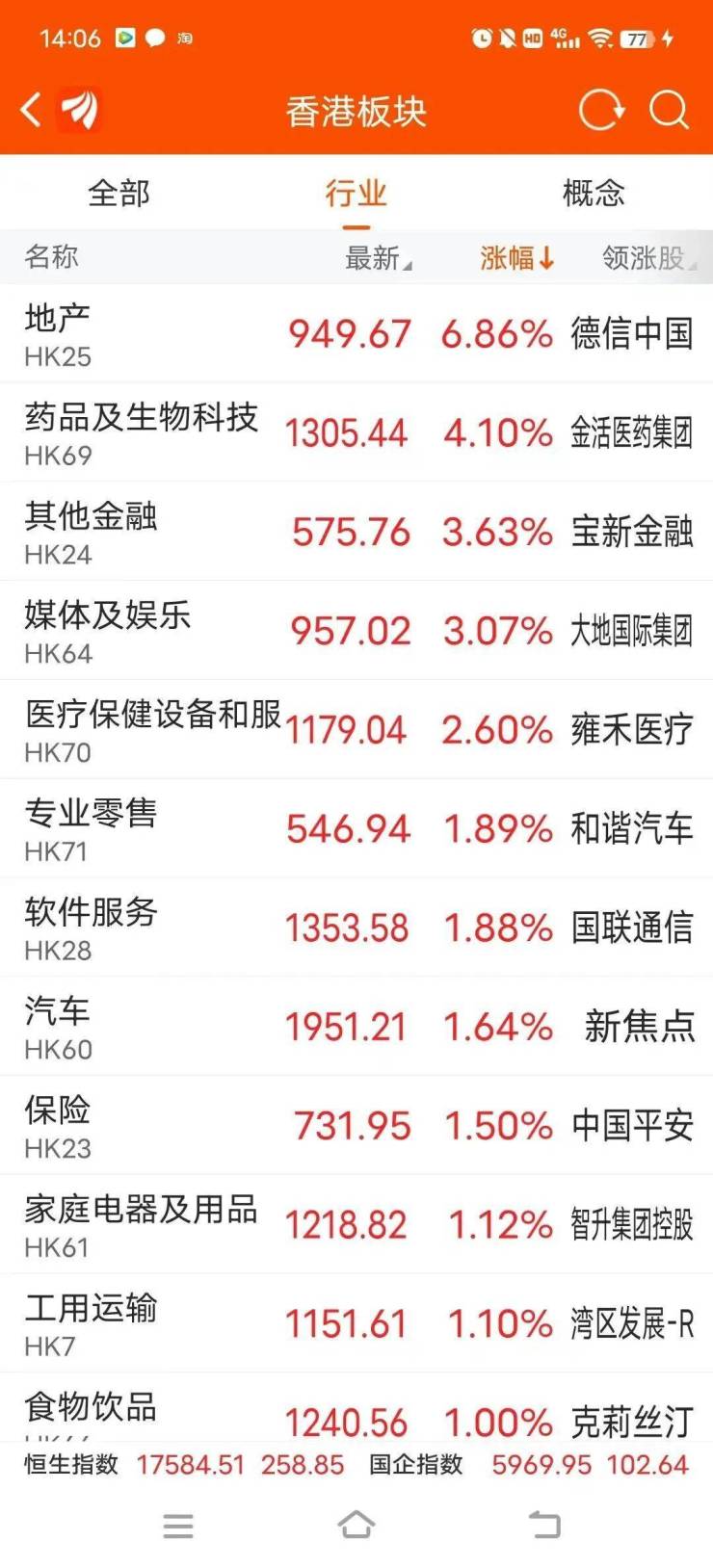This screenshot has width=713, height=1568.
Task: Open the 地产 HK25 sector
Action: tap(58, 334)
